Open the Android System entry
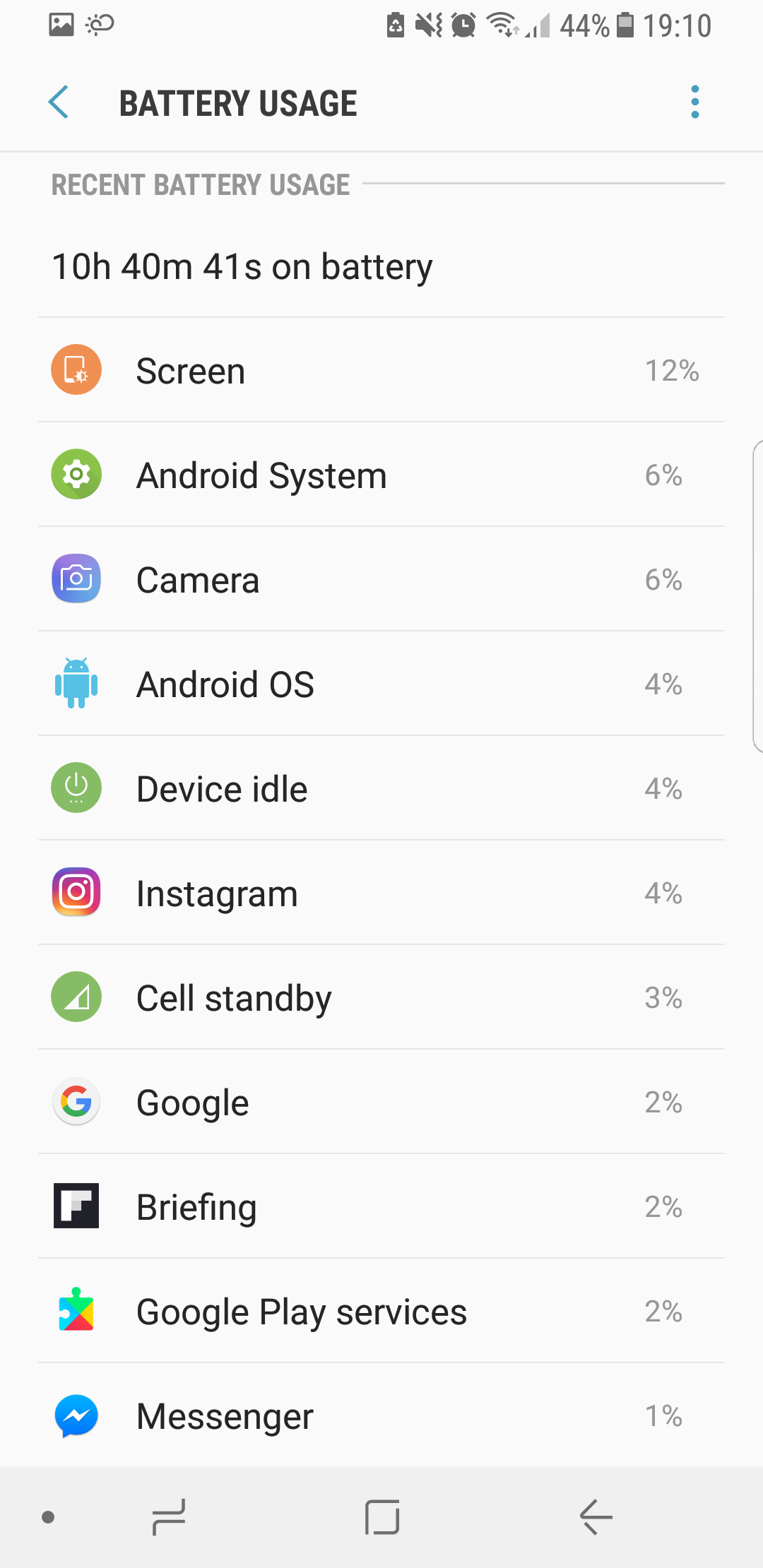Viewport: 763px width, 1568px height. click(381, 475)
